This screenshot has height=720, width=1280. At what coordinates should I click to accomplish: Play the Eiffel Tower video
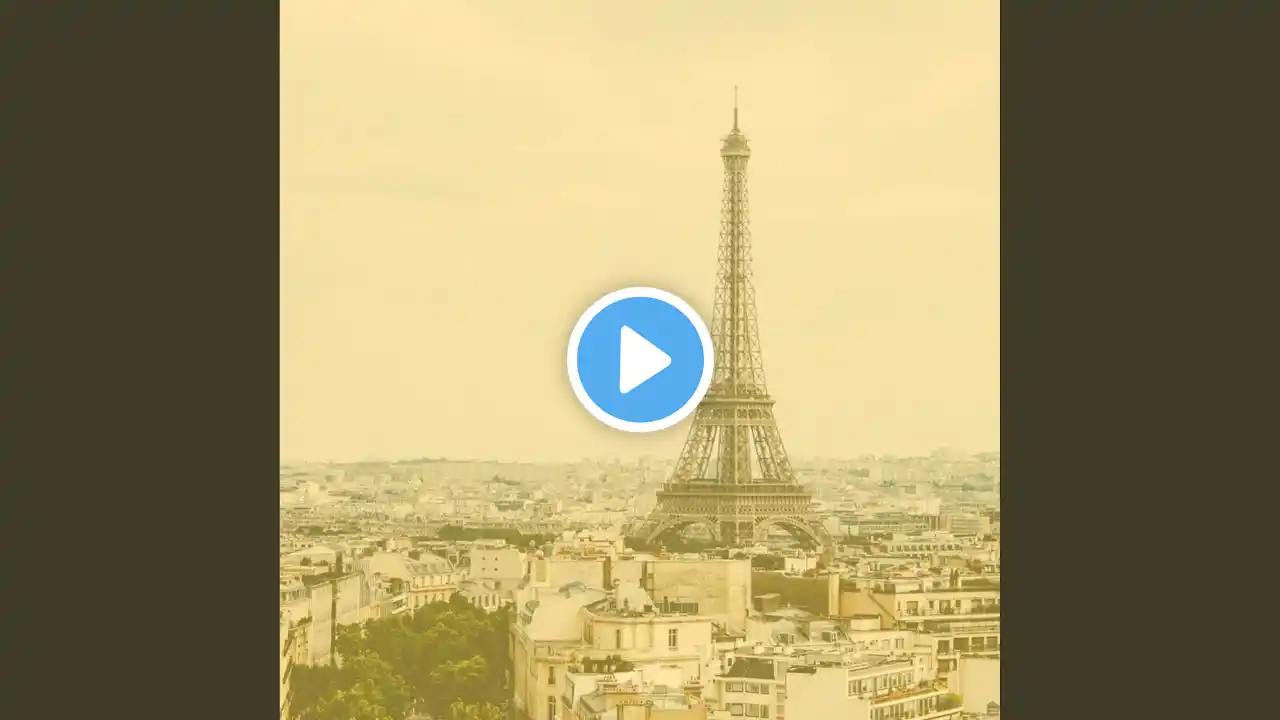coord(640,359)
